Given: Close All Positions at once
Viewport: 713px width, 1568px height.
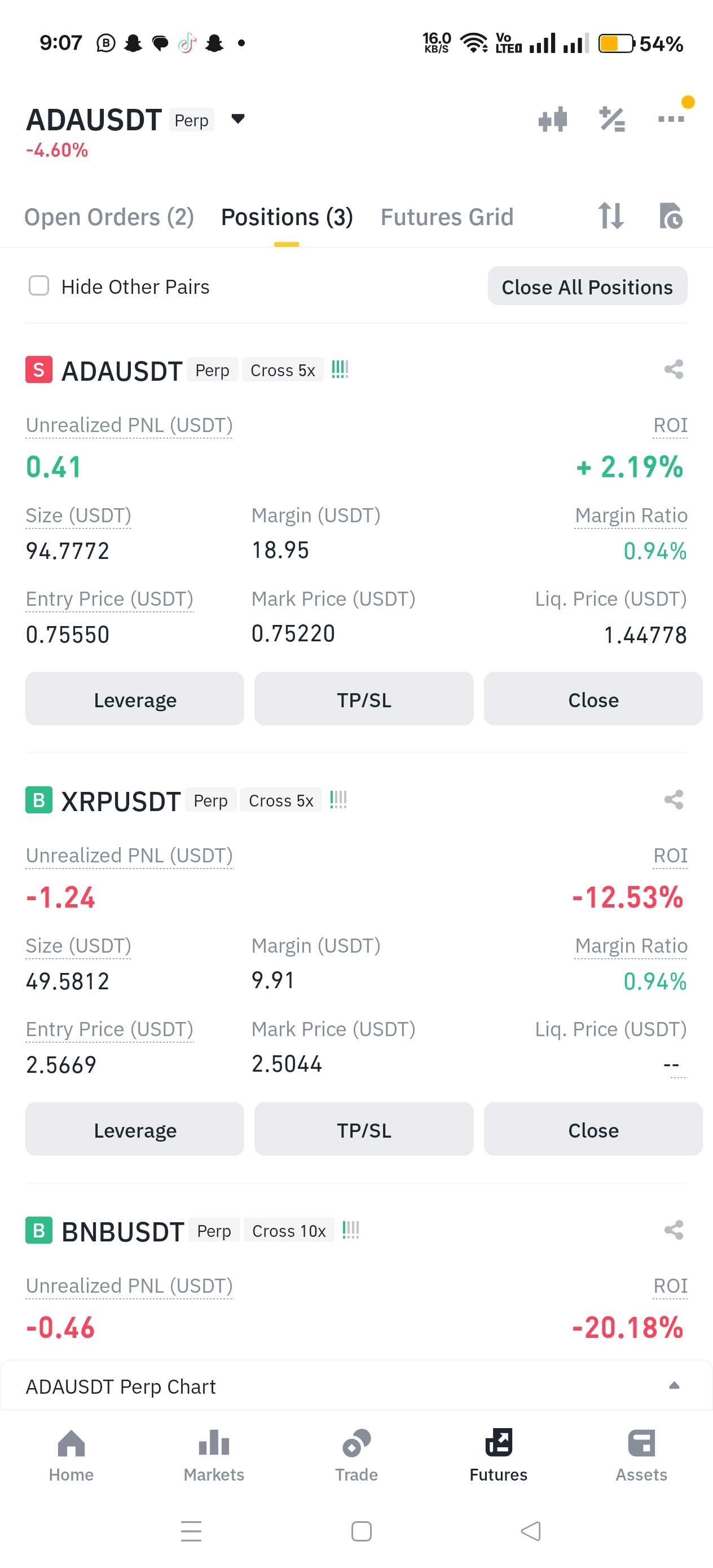Looking at the screenshot, I should coord(587,287).
